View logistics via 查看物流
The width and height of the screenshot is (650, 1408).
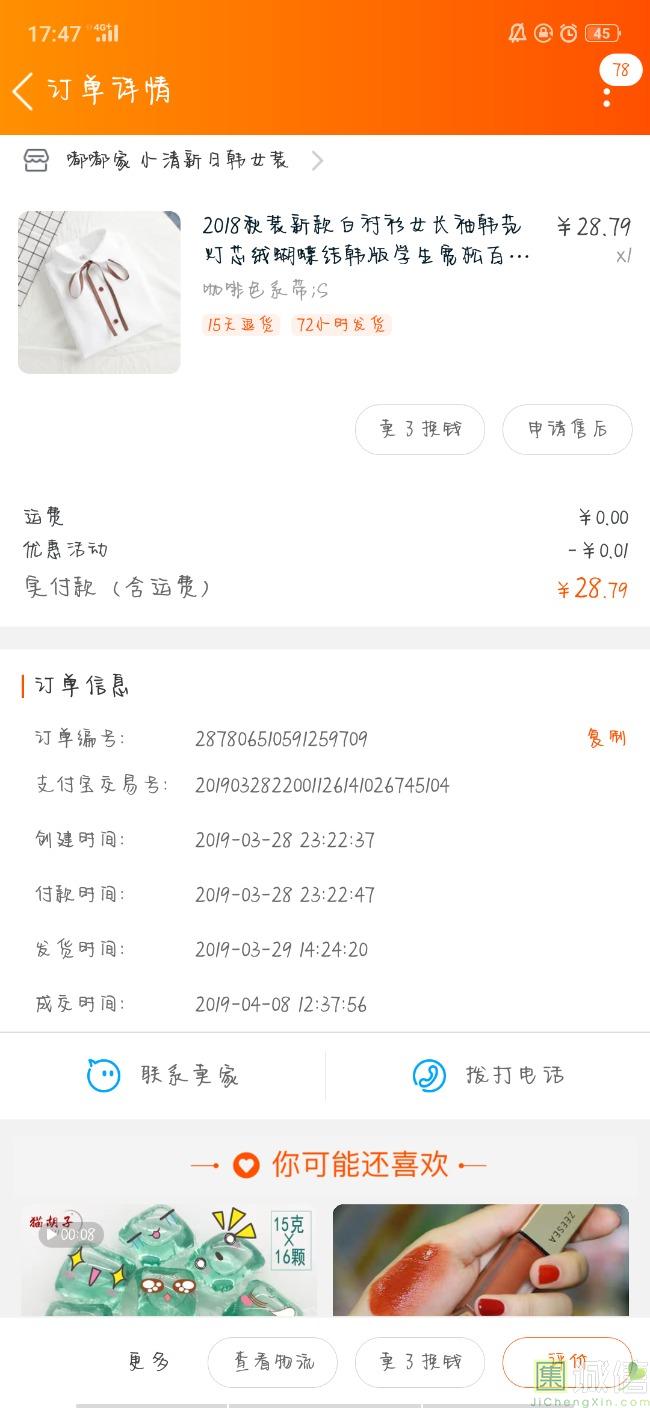(x=272, y=1361)
